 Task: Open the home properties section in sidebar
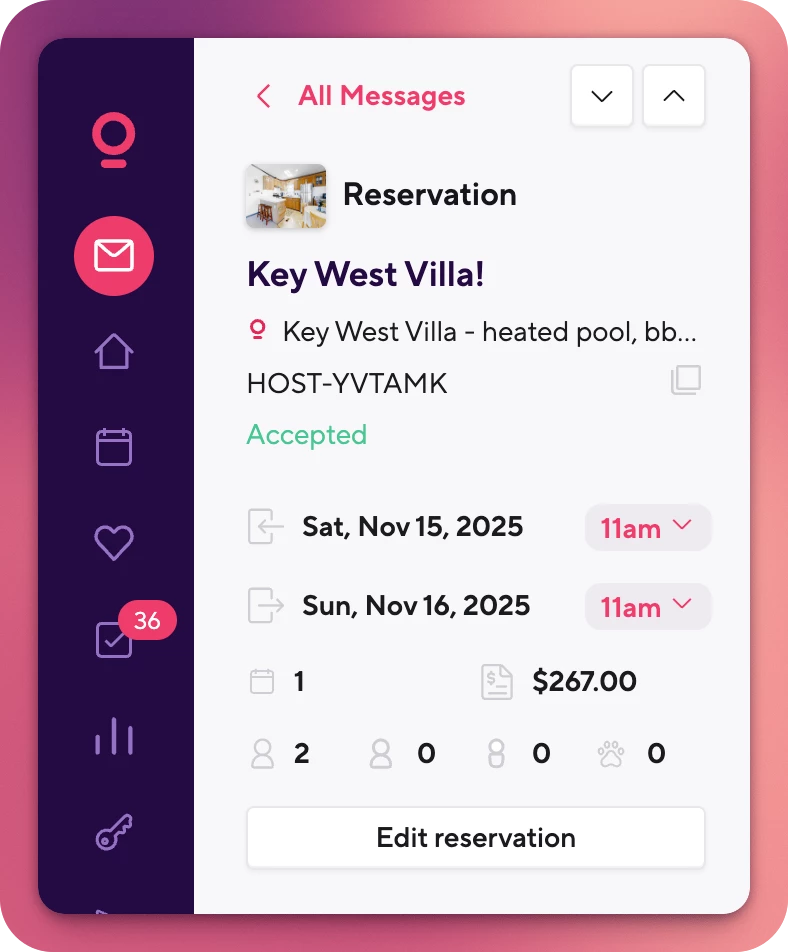pyautogui.click(x=114, y=352)
